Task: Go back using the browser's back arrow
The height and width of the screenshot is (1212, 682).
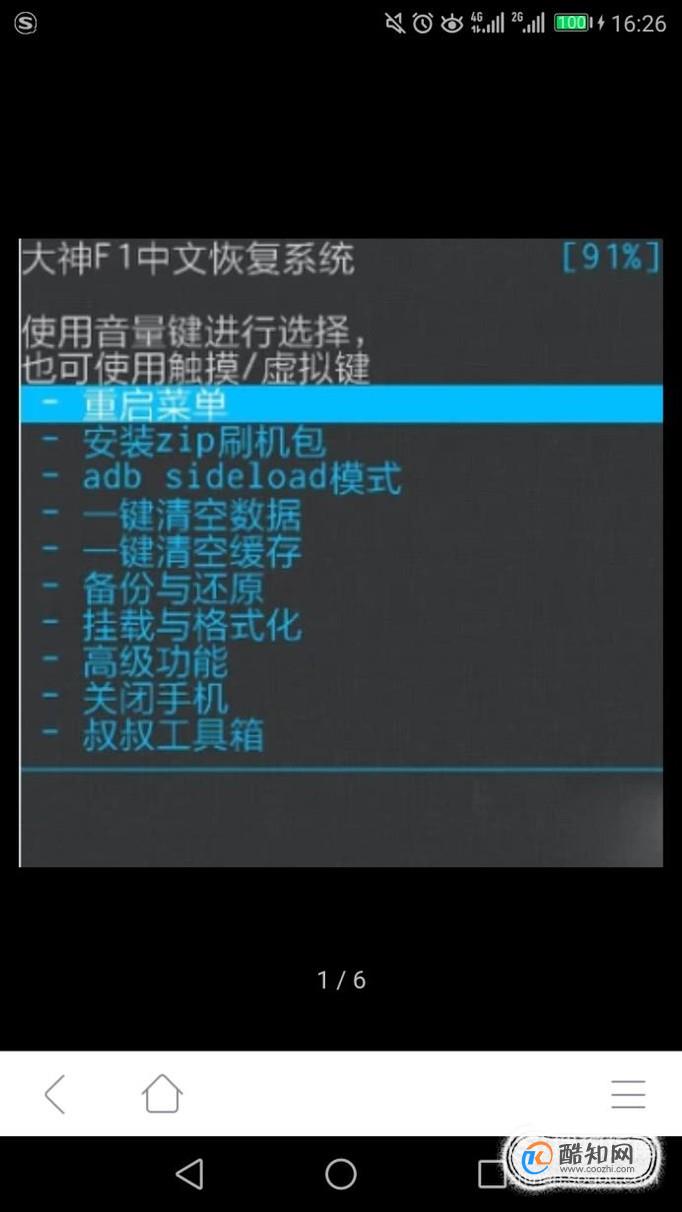Action: [x=55, y=1094]
